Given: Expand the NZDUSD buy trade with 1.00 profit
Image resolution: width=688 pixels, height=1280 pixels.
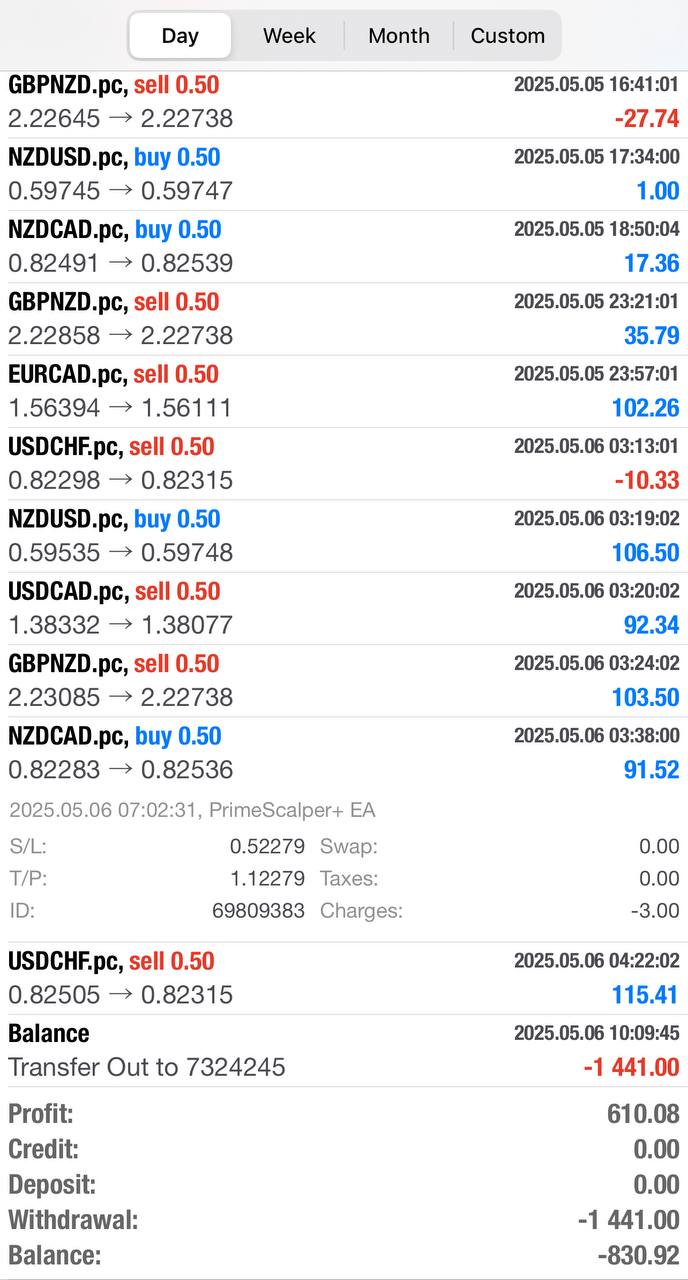Looking at the screenshot, I should pyautogui.click(x=344, y=174).
